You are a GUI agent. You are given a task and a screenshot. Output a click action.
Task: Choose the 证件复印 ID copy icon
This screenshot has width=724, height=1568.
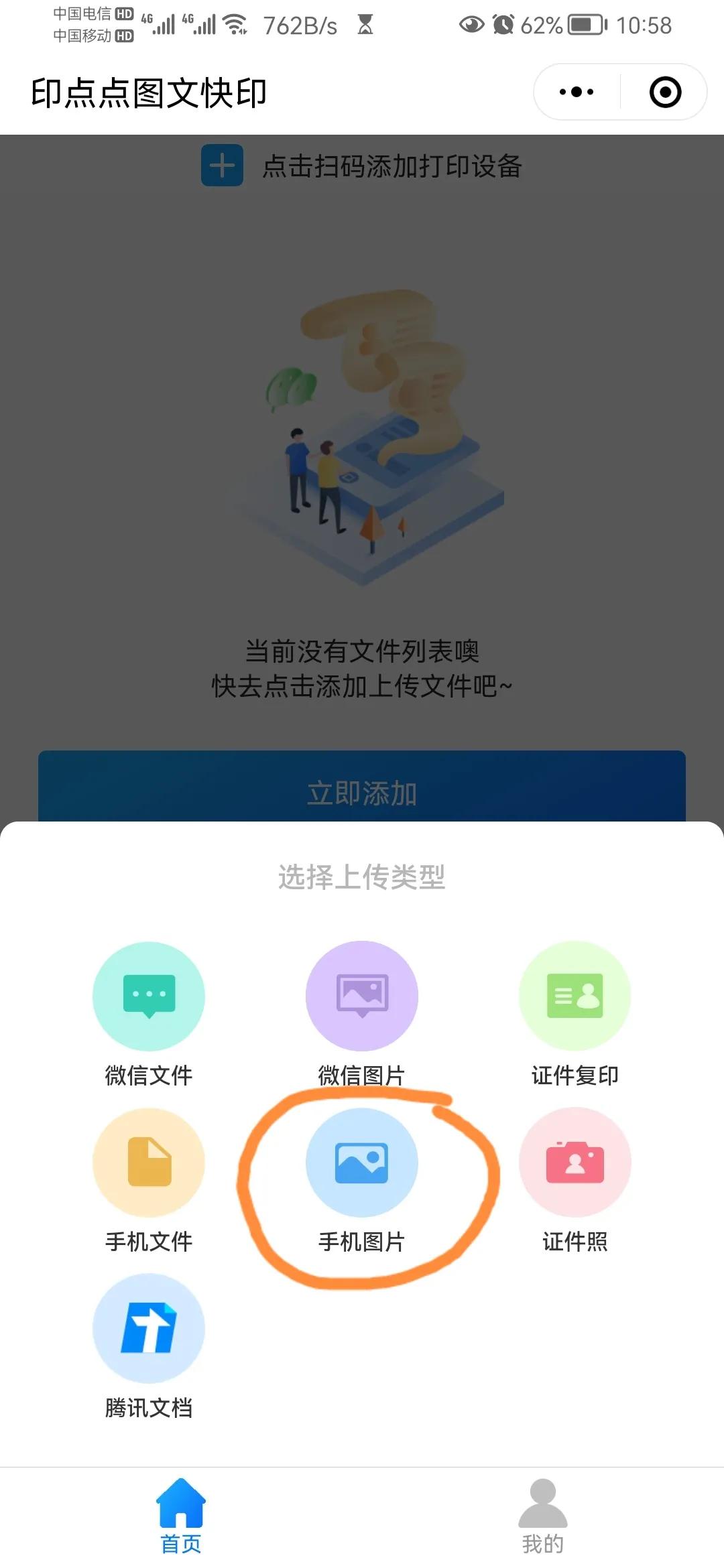pos(575,996)
